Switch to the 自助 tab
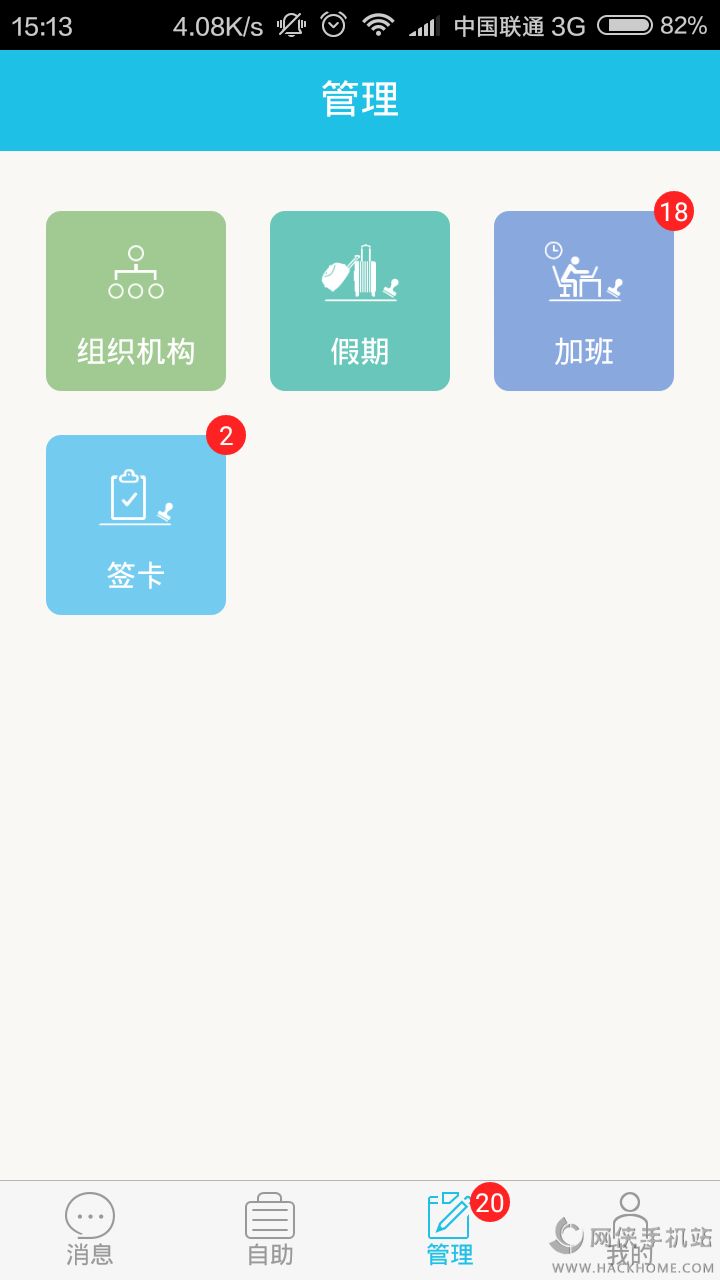 click(x=270, y=1229)
